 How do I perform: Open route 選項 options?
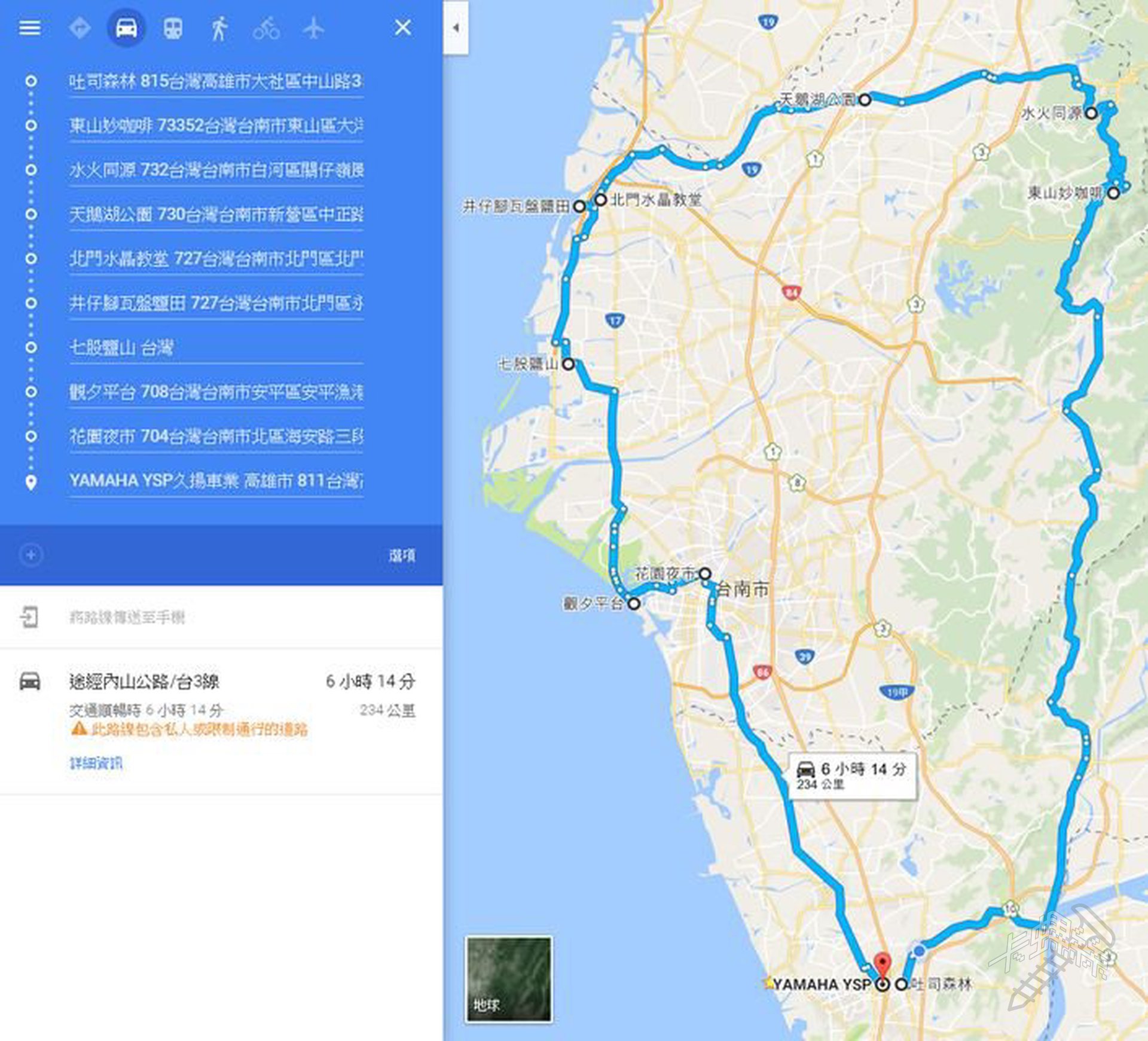point(401,555)
